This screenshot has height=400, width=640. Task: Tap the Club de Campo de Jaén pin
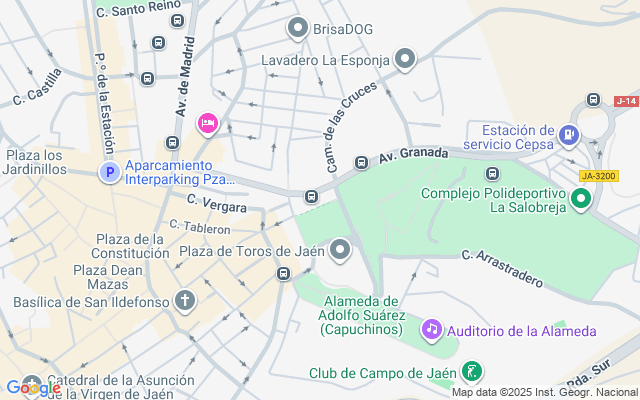pyautogui.click(x=472, y=373)
